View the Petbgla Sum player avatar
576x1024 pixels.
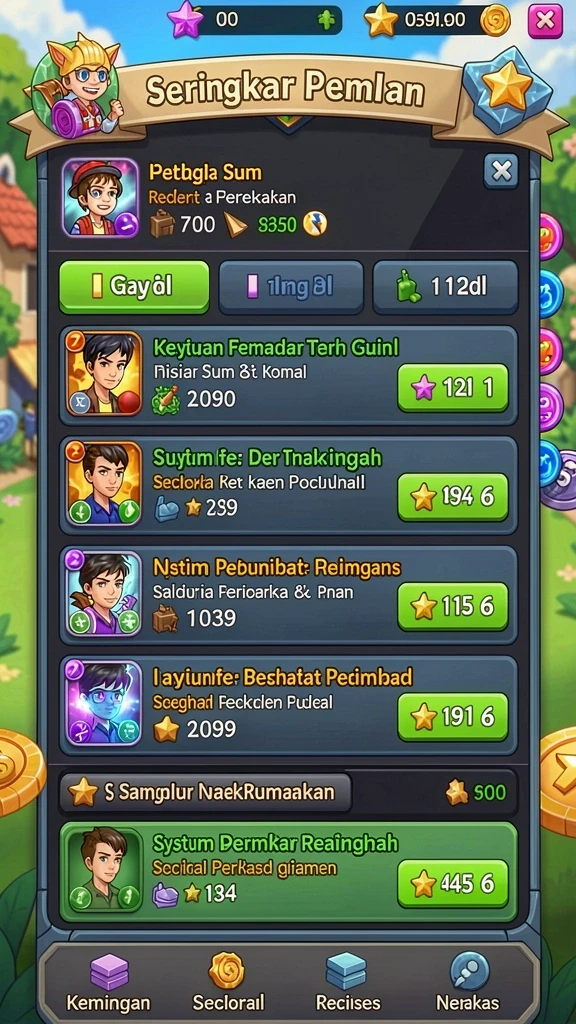(x=101, y=197)
